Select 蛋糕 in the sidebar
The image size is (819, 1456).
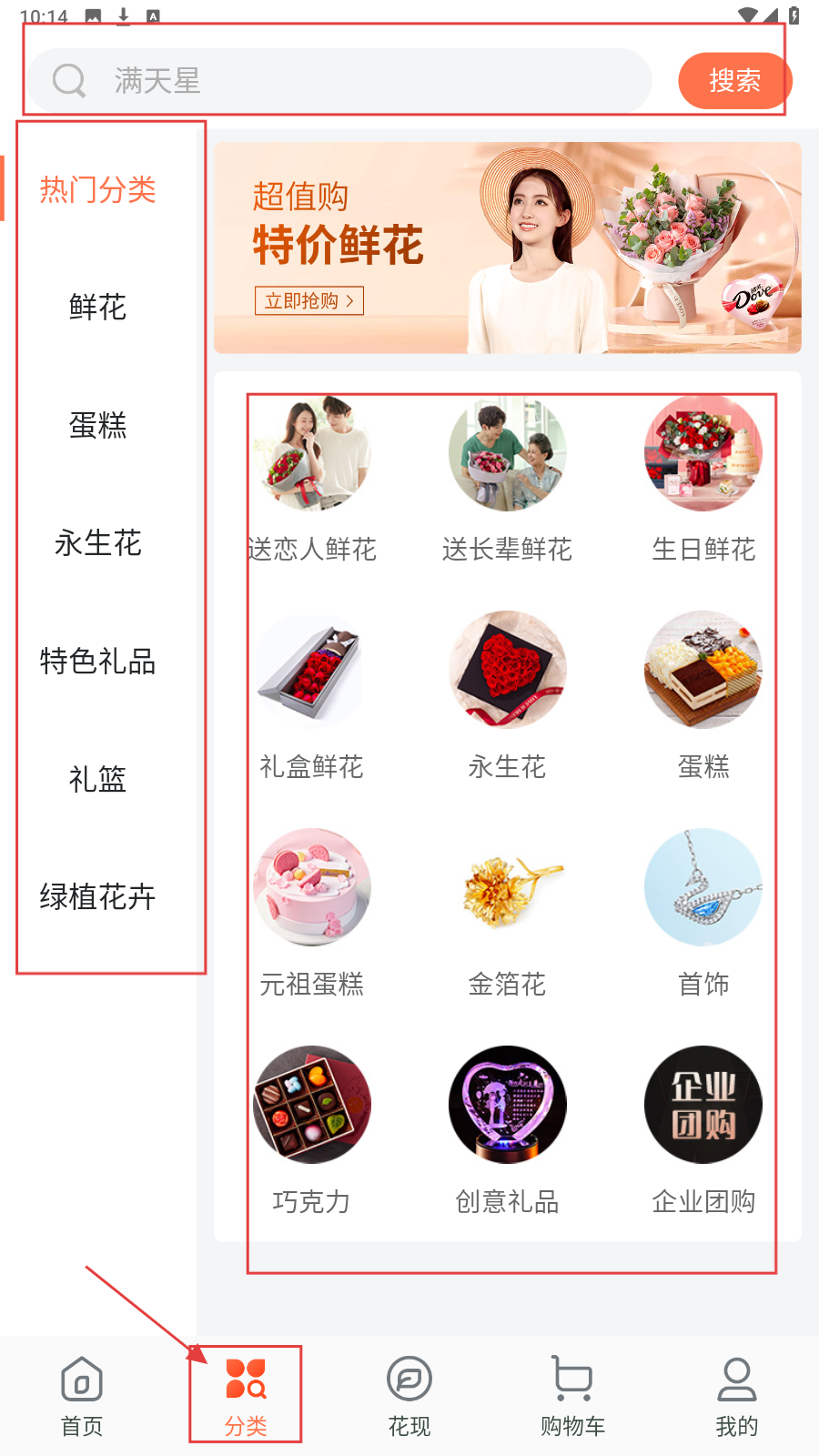pyautogui.click(x=97, y=425)
